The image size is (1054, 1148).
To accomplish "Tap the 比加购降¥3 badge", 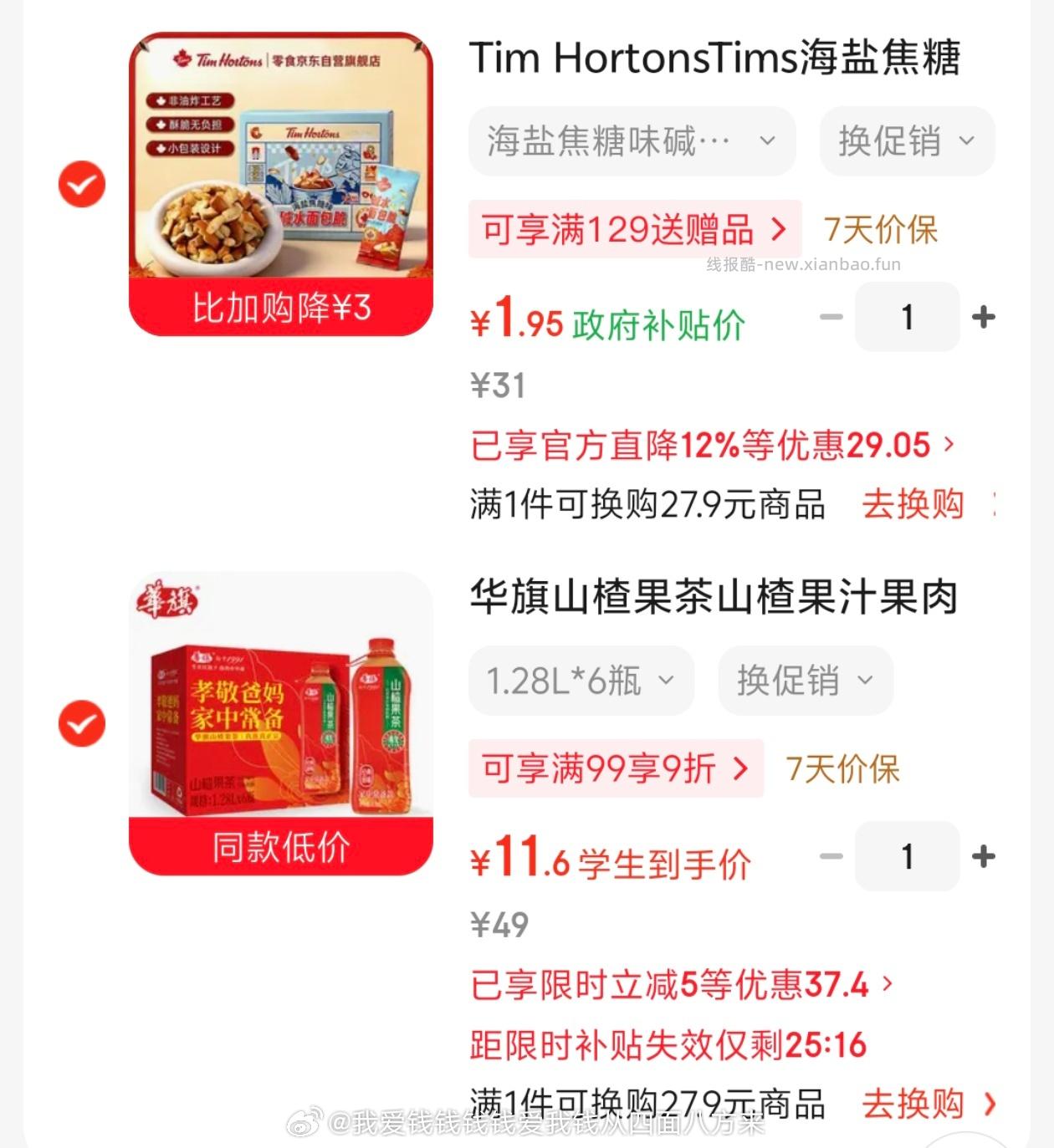I will coord(279,308).
